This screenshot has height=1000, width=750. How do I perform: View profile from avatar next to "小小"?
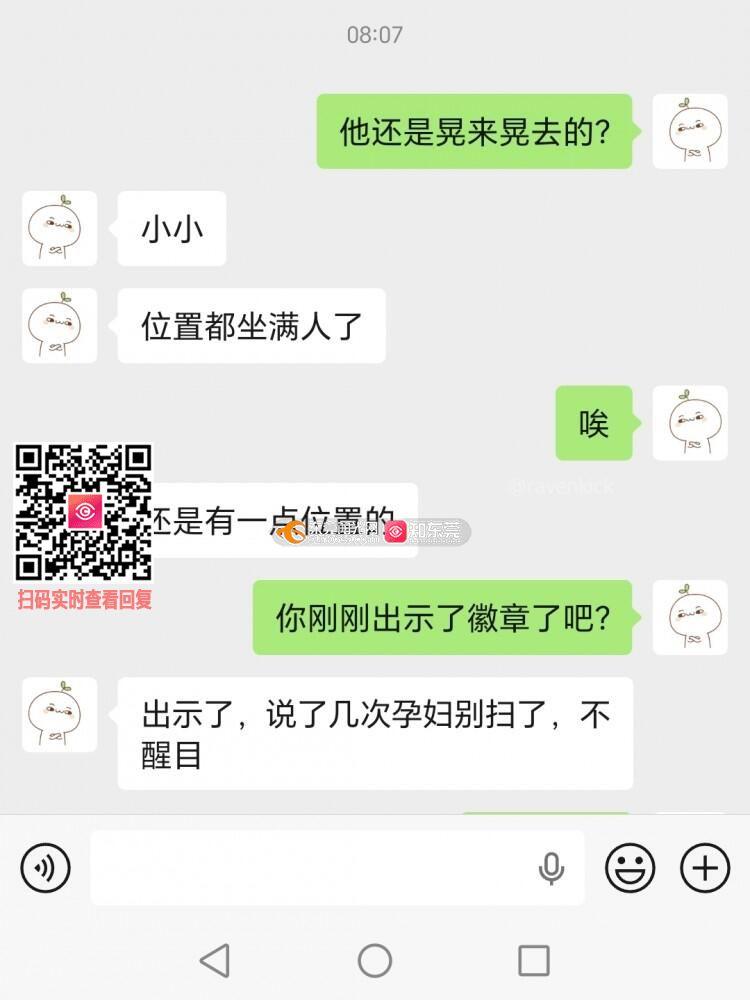coord(60,229)
